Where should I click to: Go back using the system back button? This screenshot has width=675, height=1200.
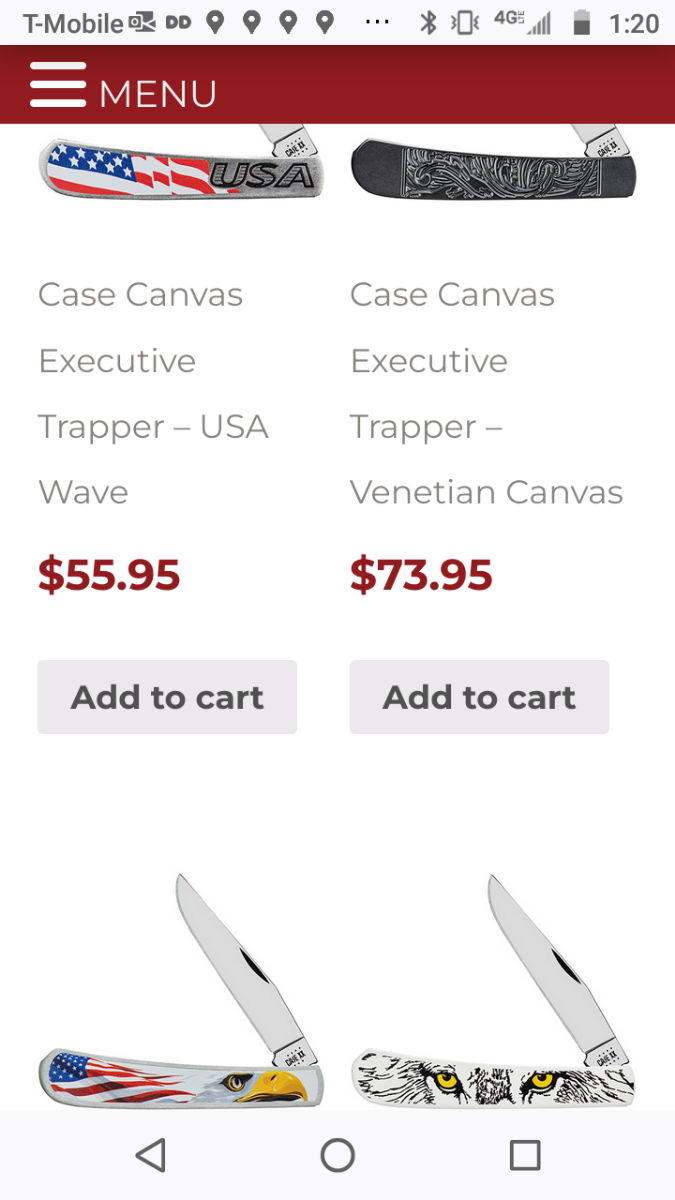[x=150, y=1155]
